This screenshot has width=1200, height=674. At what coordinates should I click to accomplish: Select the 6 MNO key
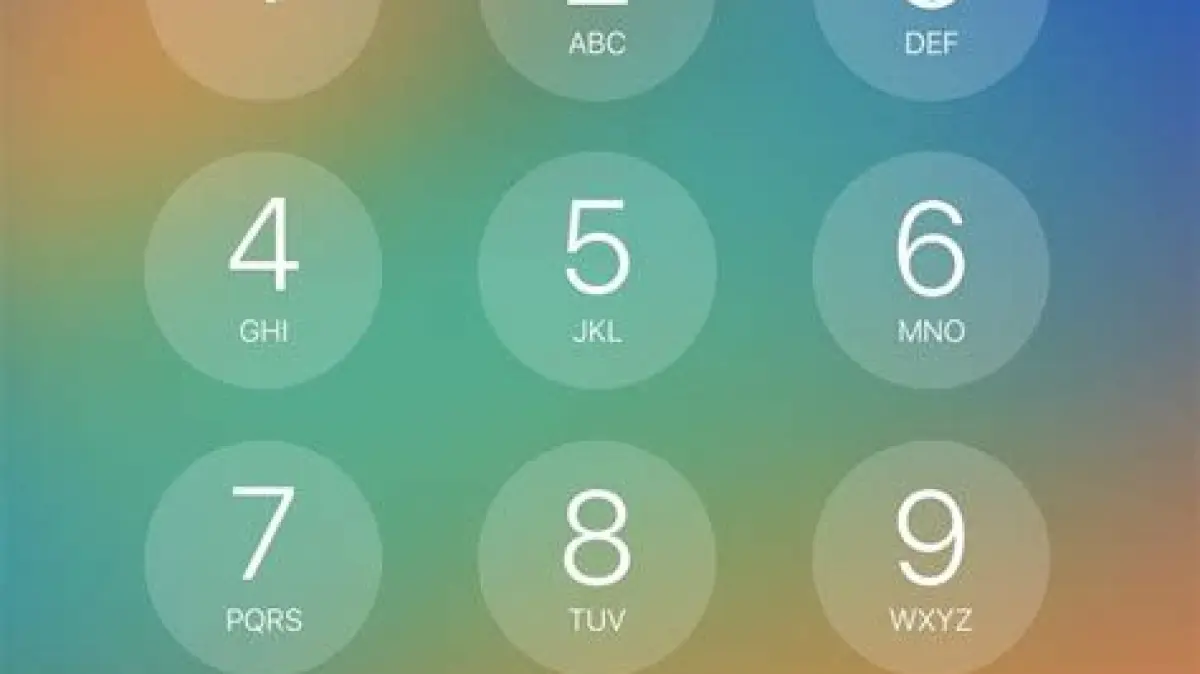tap(931, 270)
